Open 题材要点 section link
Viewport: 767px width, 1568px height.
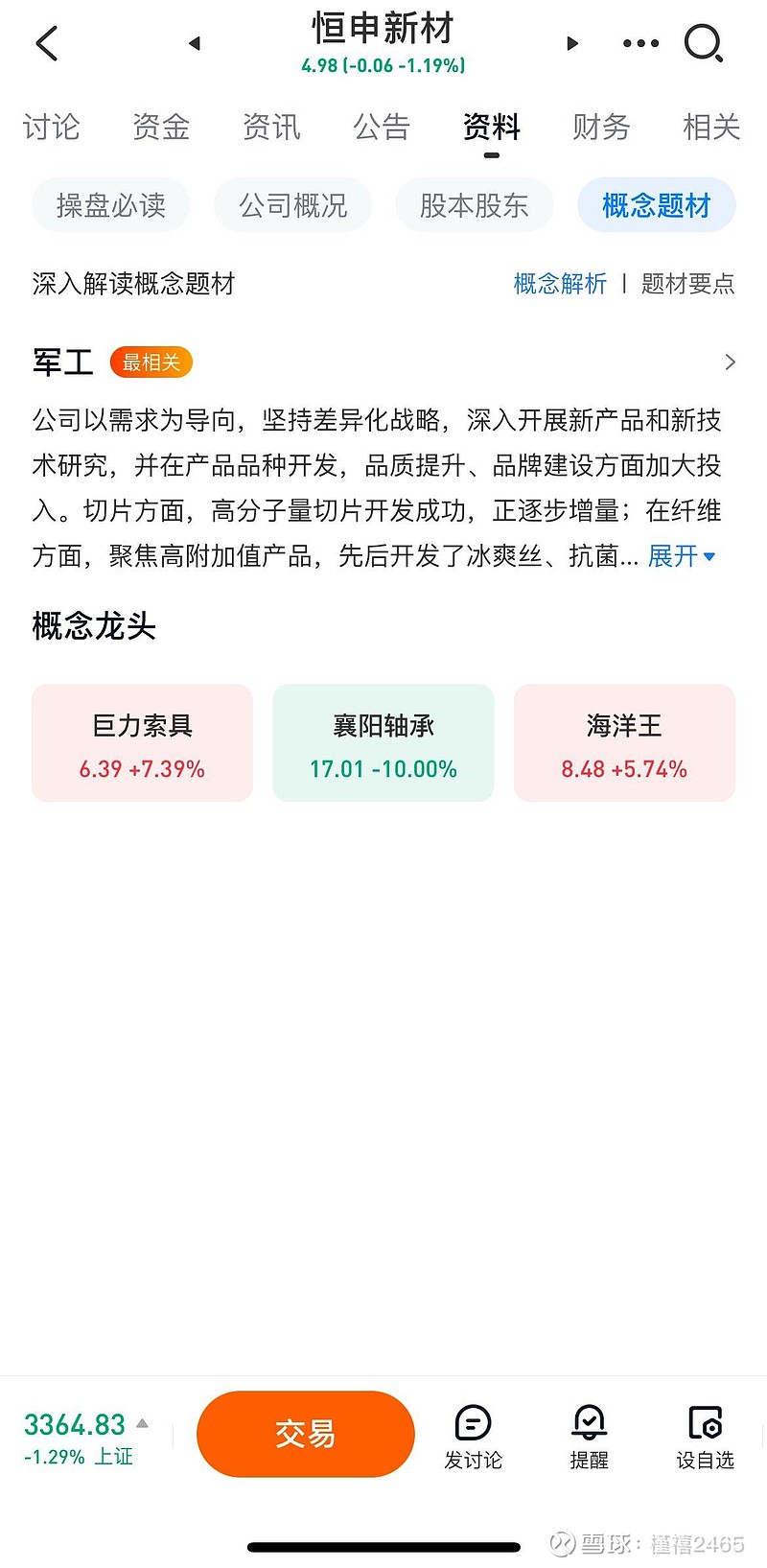coord(687,284)
